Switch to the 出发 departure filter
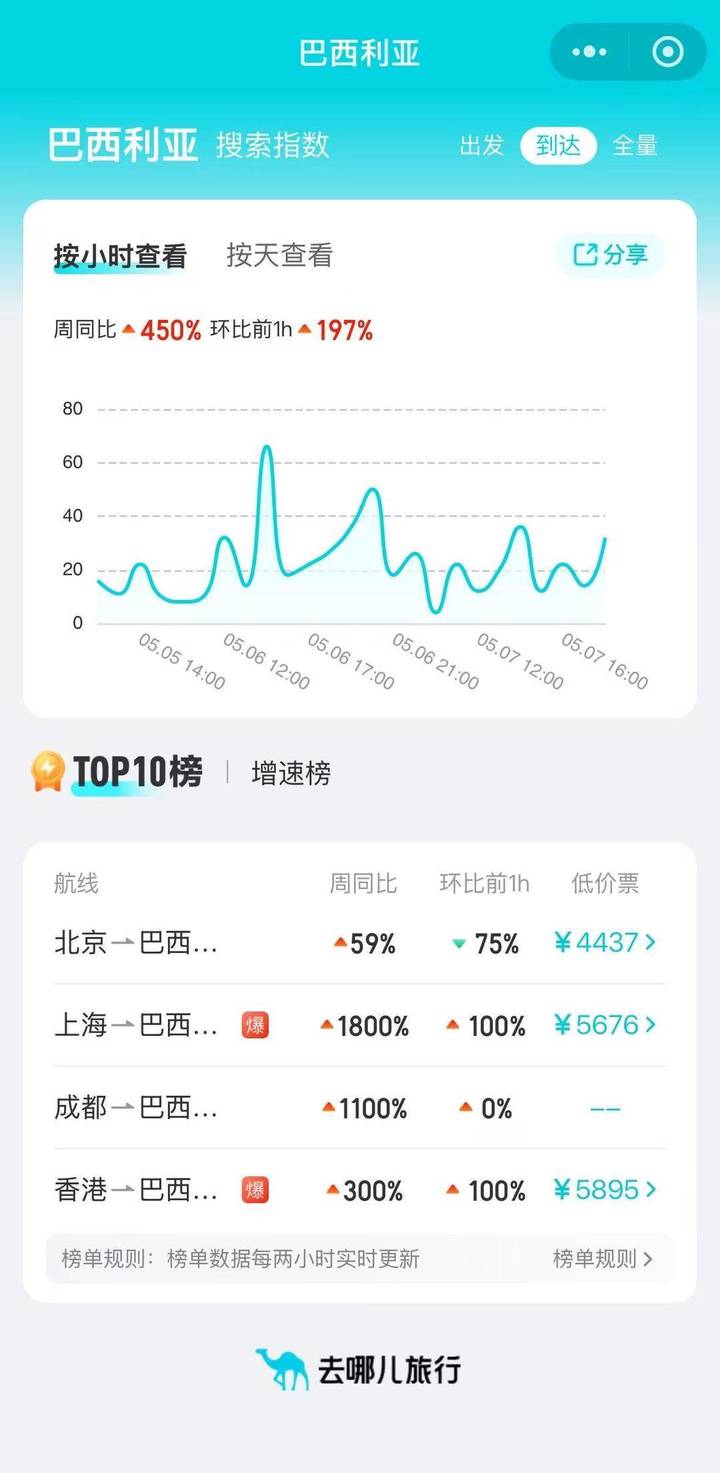 point(482,146)
